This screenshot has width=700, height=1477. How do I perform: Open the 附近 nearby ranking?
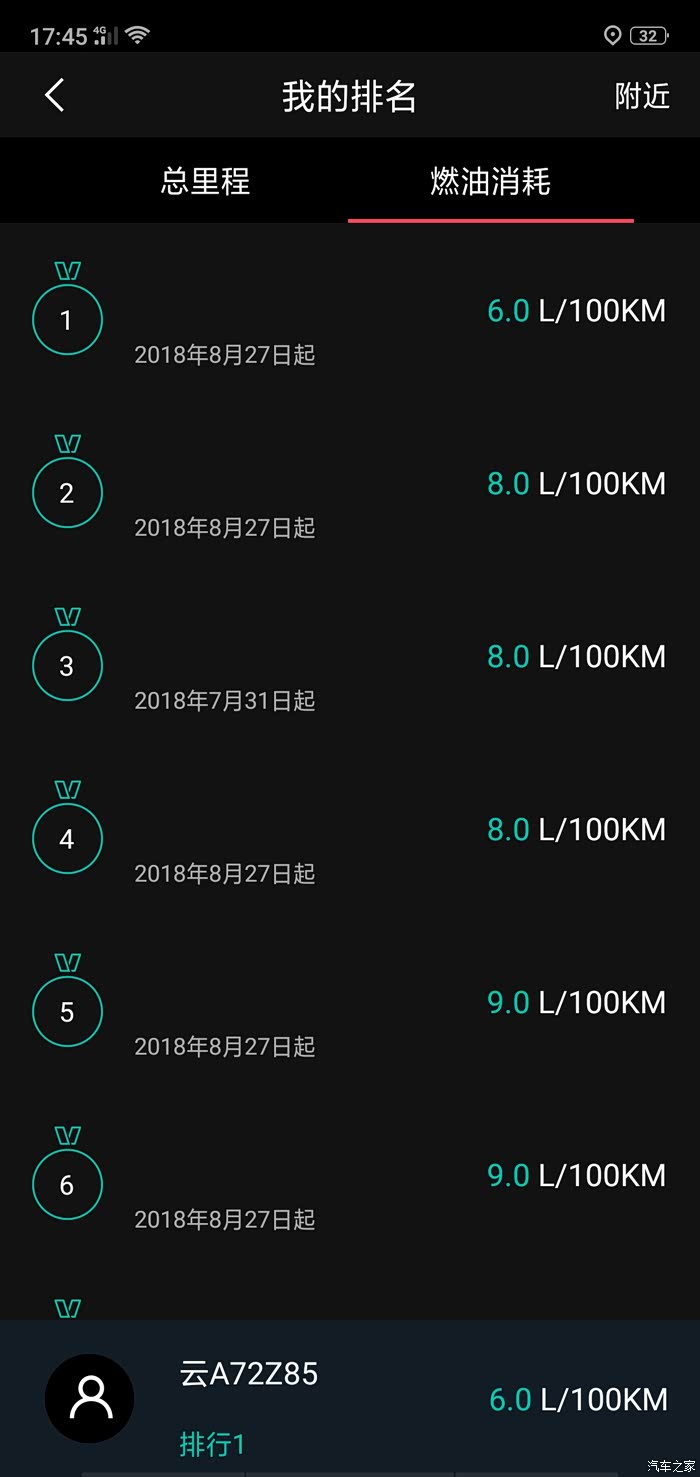point(641,96)
